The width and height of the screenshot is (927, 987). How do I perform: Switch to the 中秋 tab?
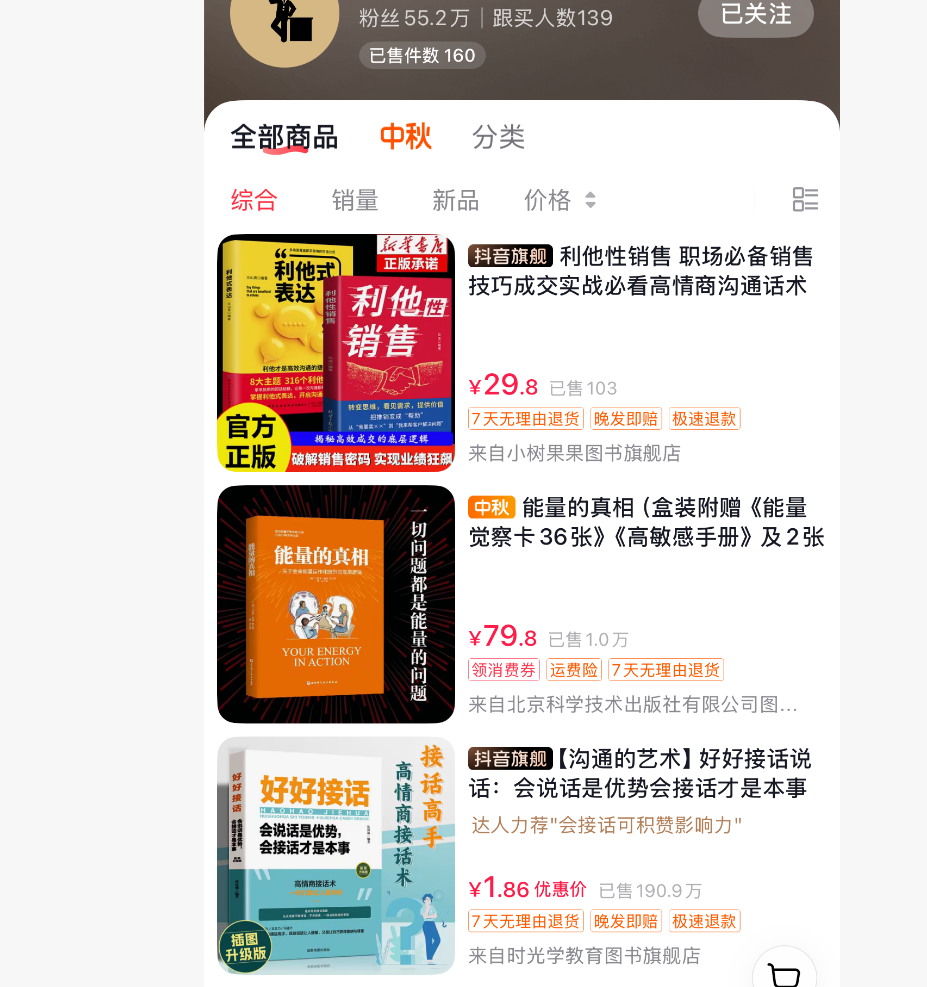[x=405, y=137]
